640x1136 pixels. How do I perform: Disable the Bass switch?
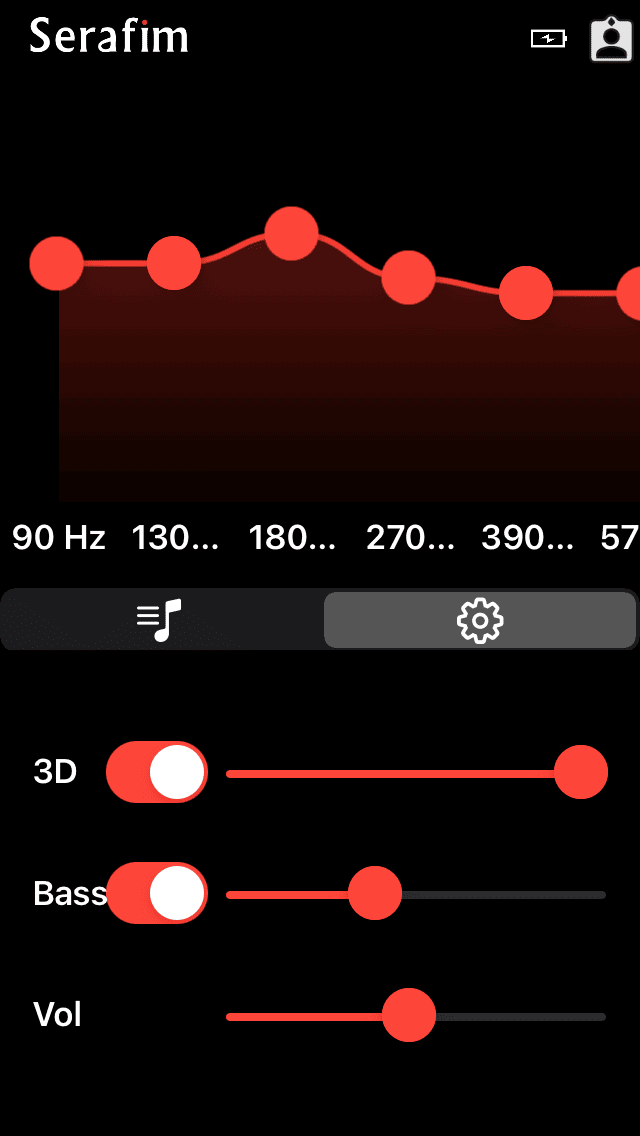pos(157,893)
